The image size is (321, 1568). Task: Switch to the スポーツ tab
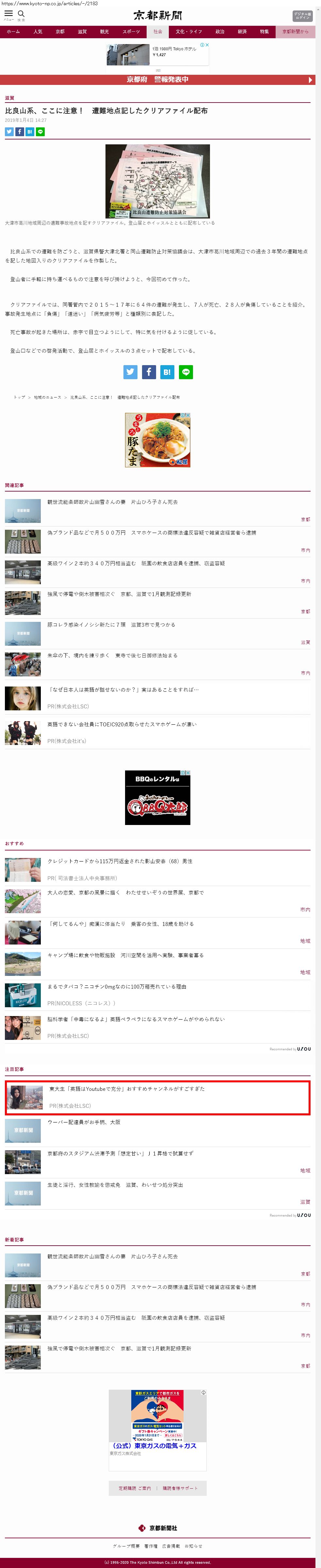tap(131, 32)
